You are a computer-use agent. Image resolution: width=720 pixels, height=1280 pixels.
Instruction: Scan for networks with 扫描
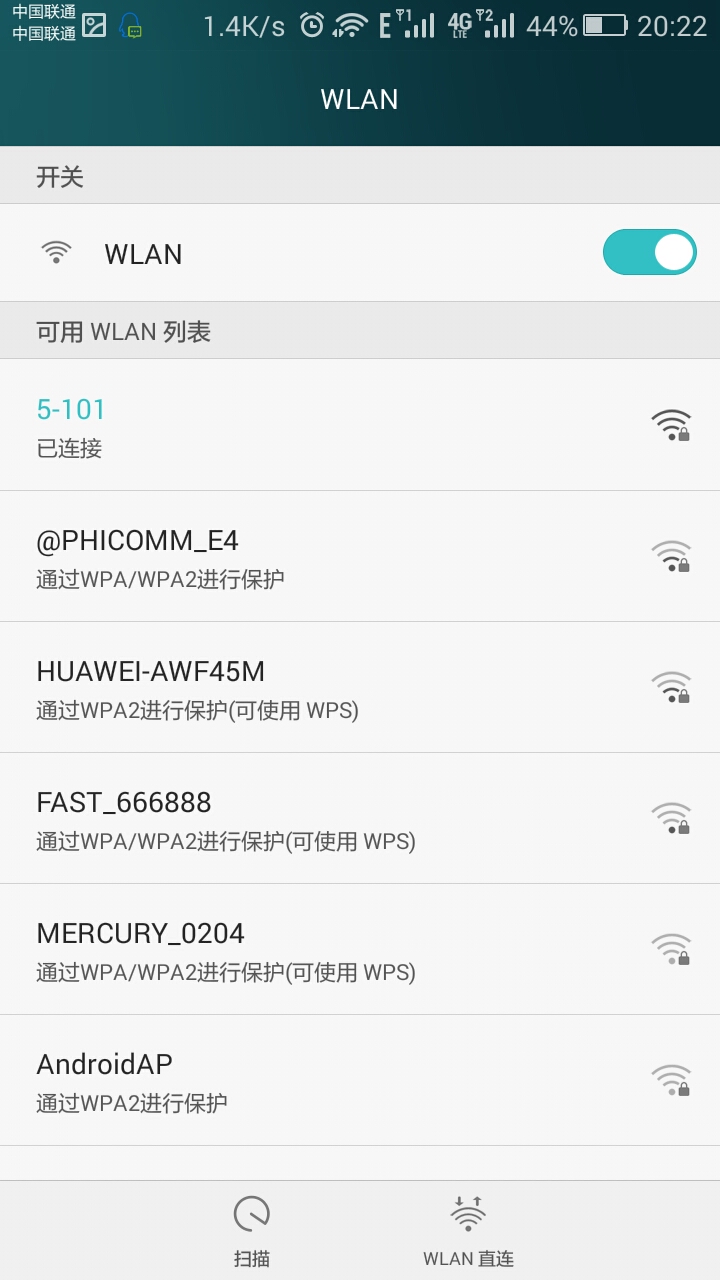click(x=252, y=1231)
